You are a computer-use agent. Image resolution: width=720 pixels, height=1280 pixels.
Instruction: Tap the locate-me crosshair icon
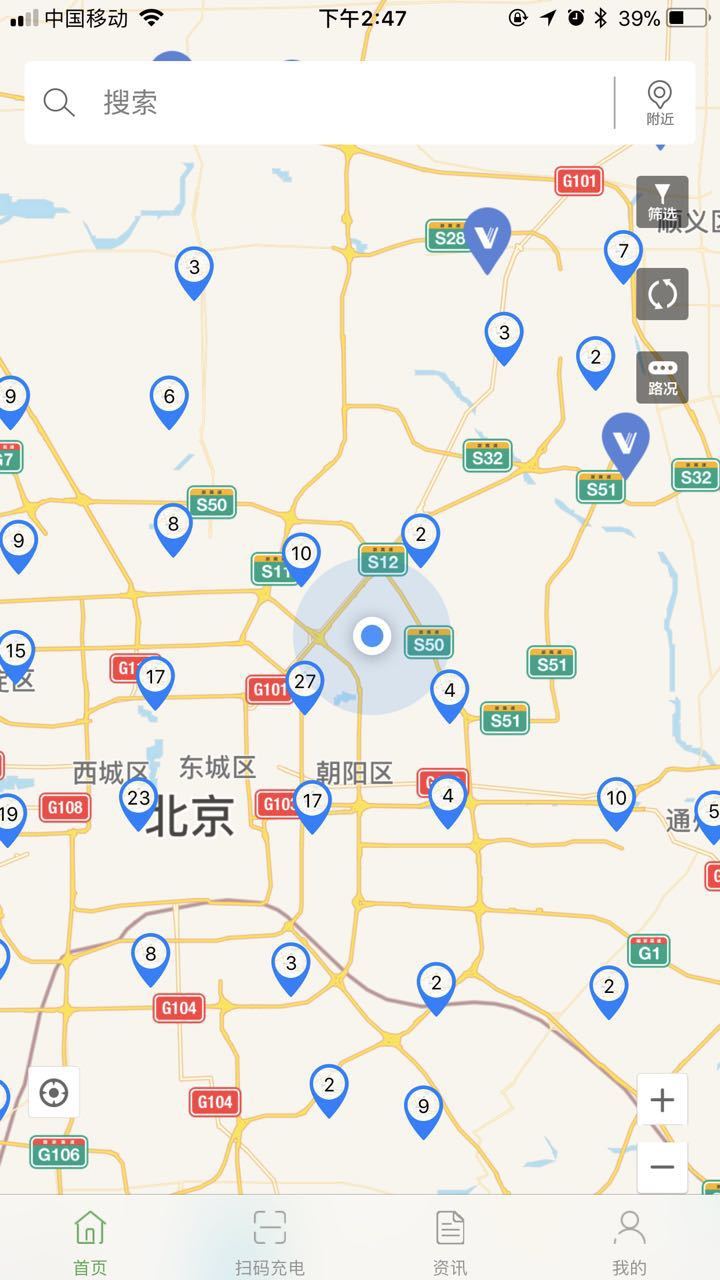click(x=54, y=1092)
